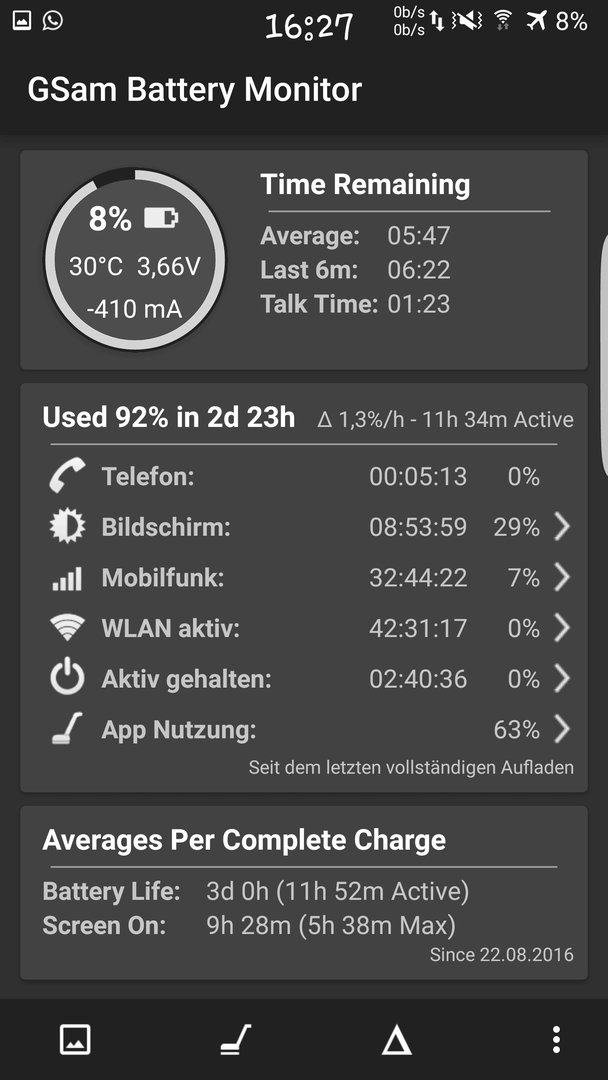Open app usage broom icon in bottom bar
Screen dimensions: 608x1080
[235, 1039]
